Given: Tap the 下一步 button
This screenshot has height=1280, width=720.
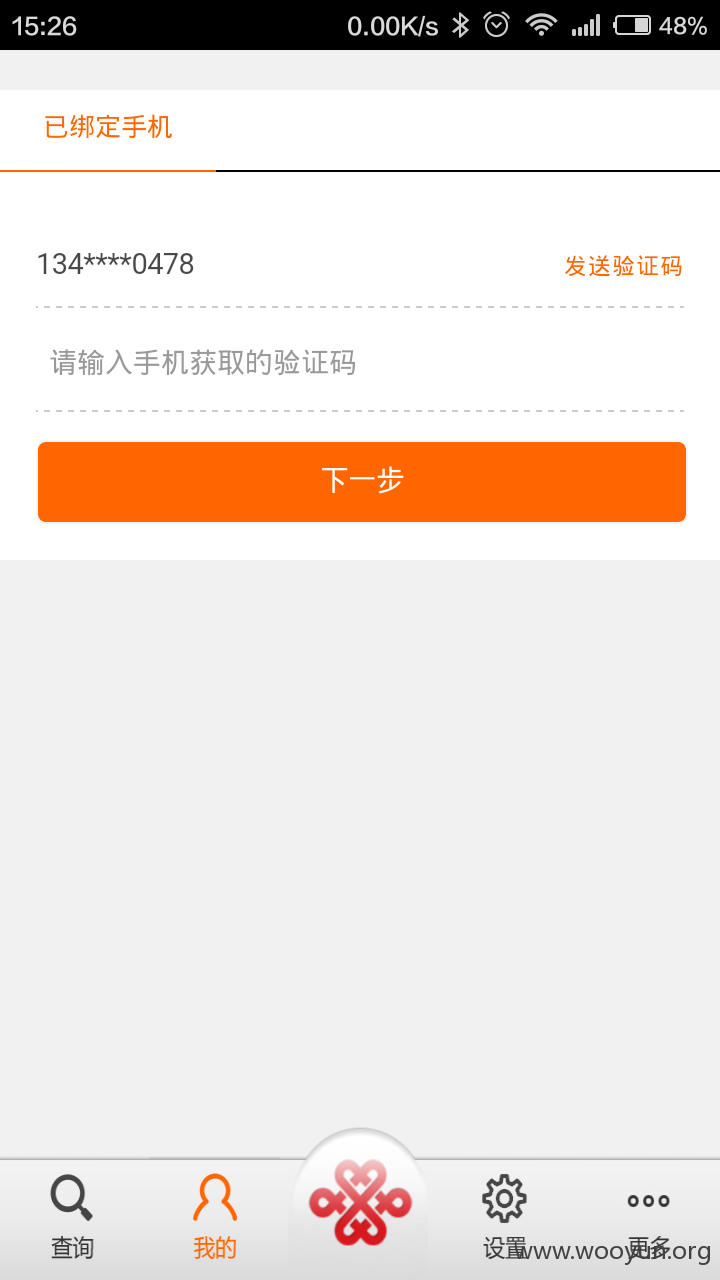Looking at the screenshot, I should pos(362,482).
